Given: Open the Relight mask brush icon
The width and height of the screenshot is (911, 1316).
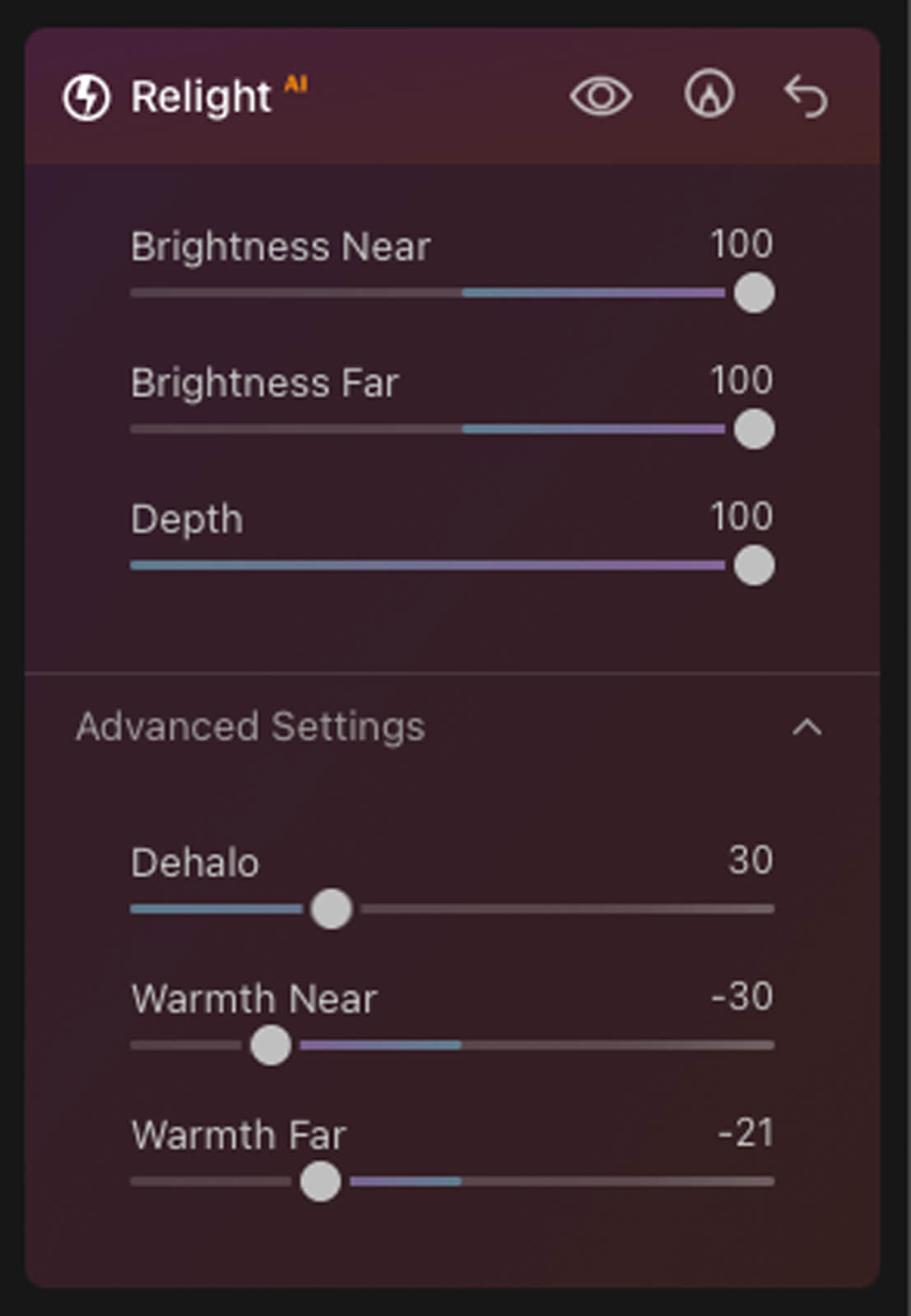Looking at the screenshot, I should coord(709,95).
